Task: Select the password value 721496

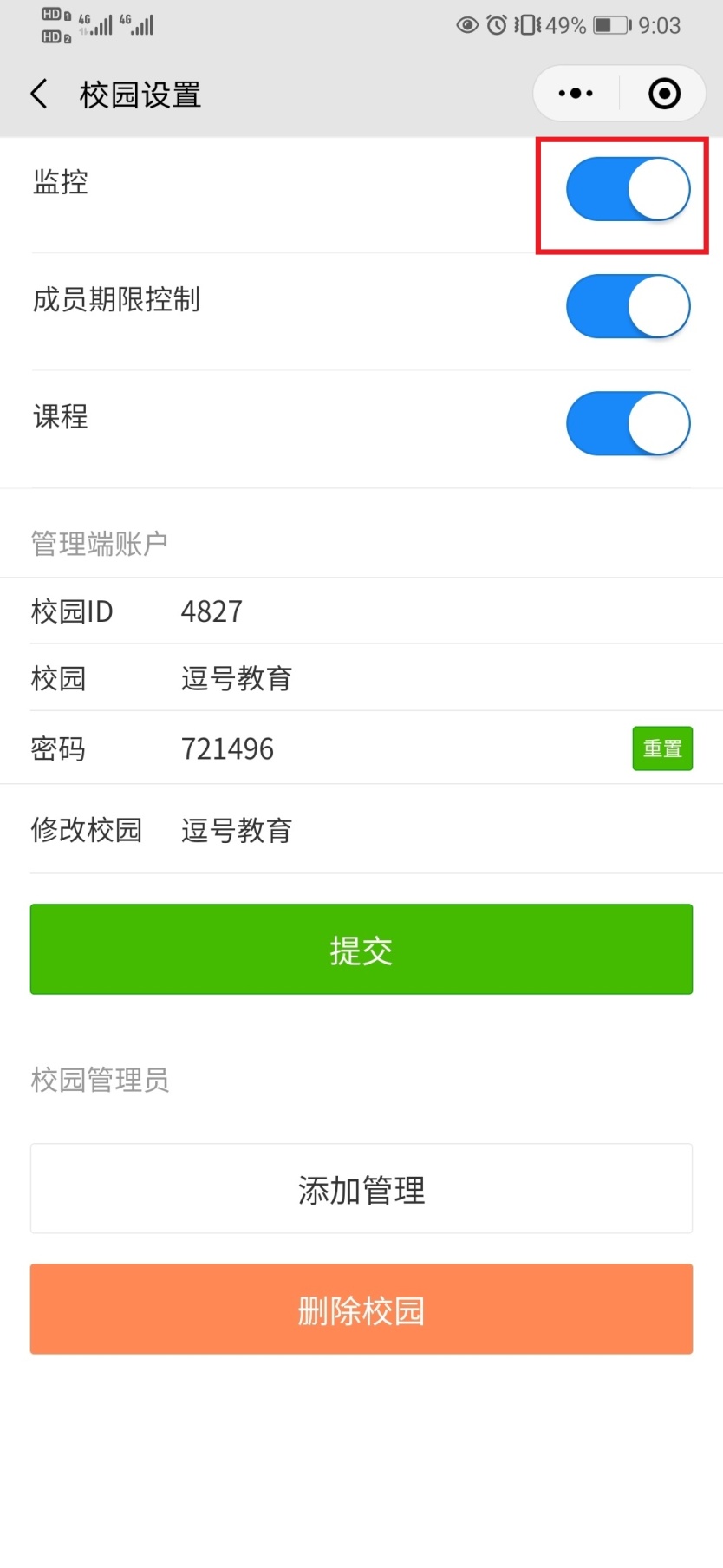Action: pyautogui.click(x=228, y=748)
